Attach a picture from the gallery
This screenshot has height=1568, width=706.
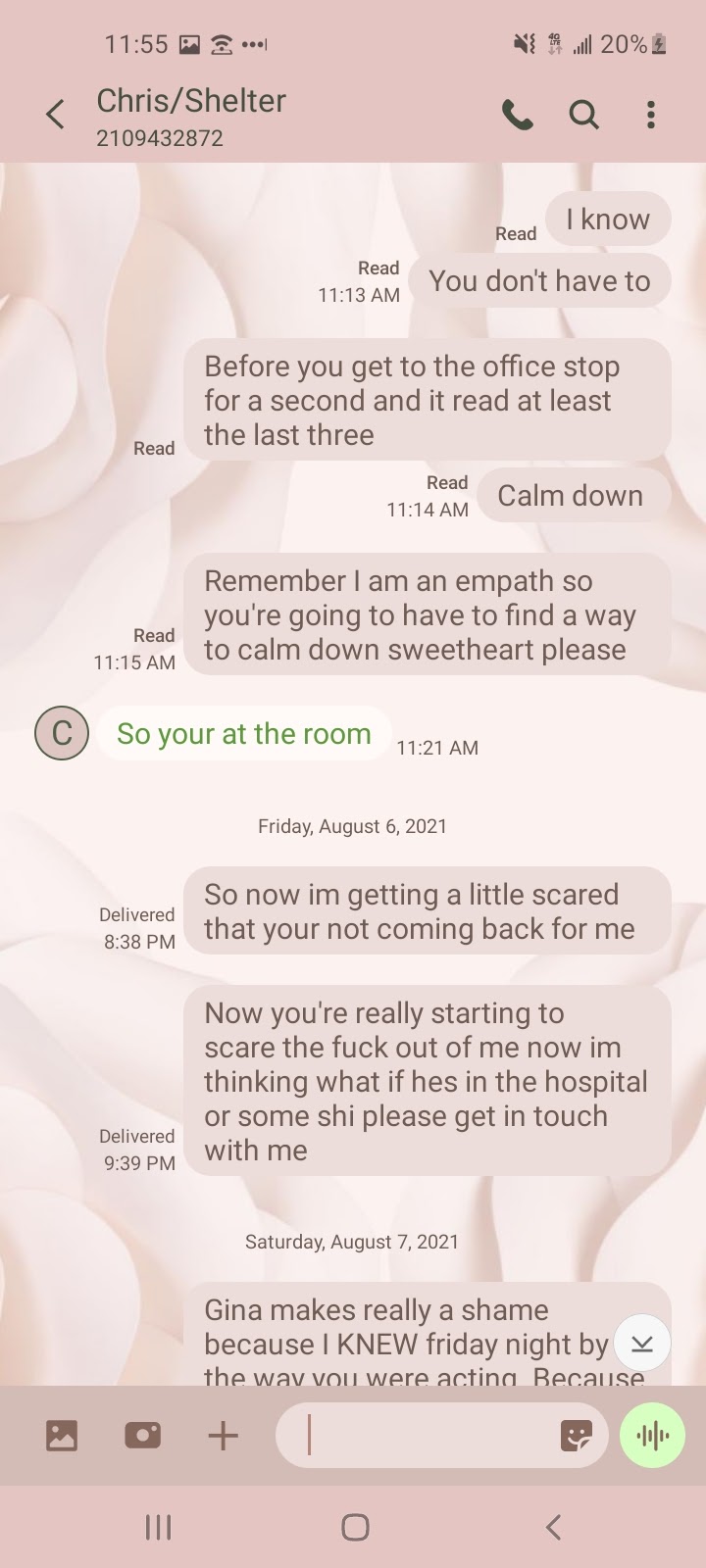62,1436
